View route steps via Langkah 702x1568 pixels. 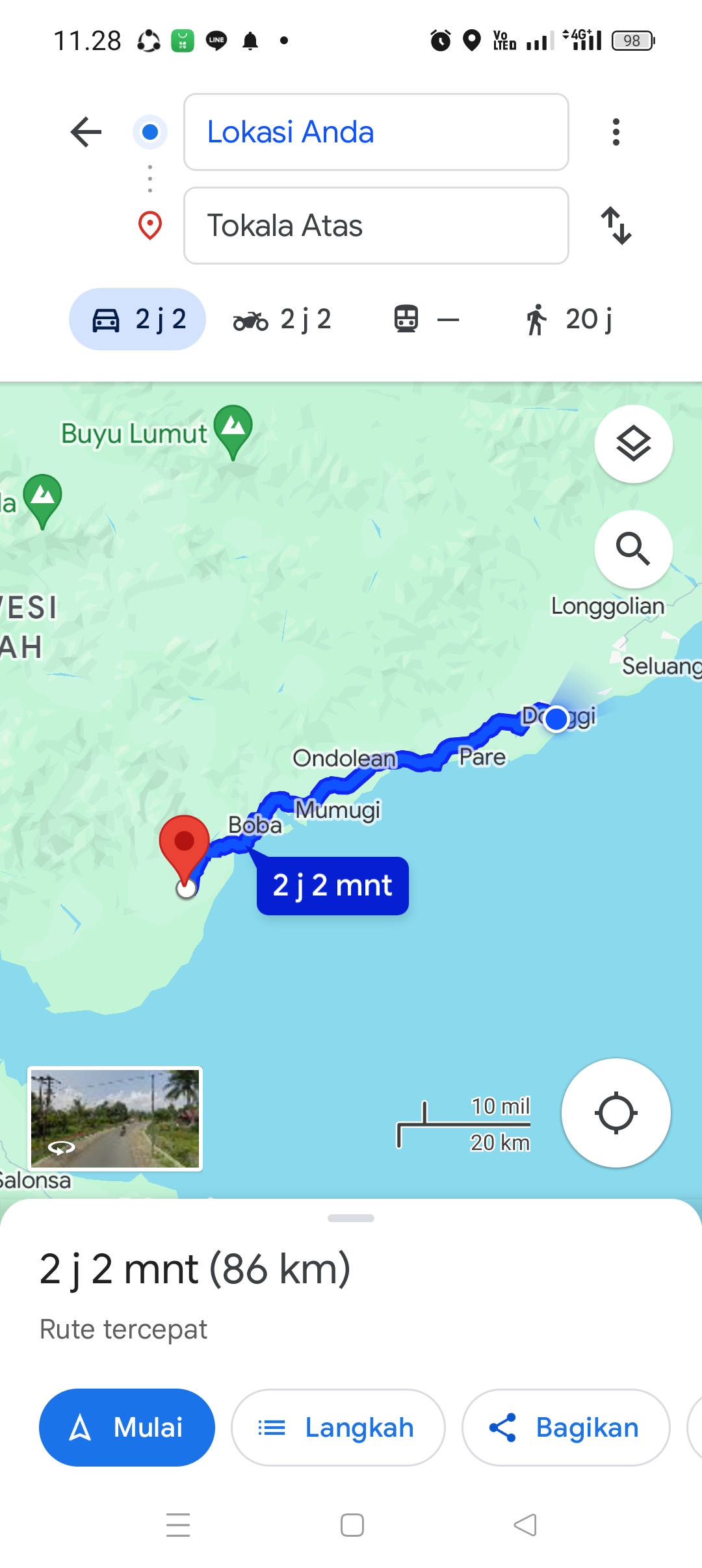(338, 1428)
